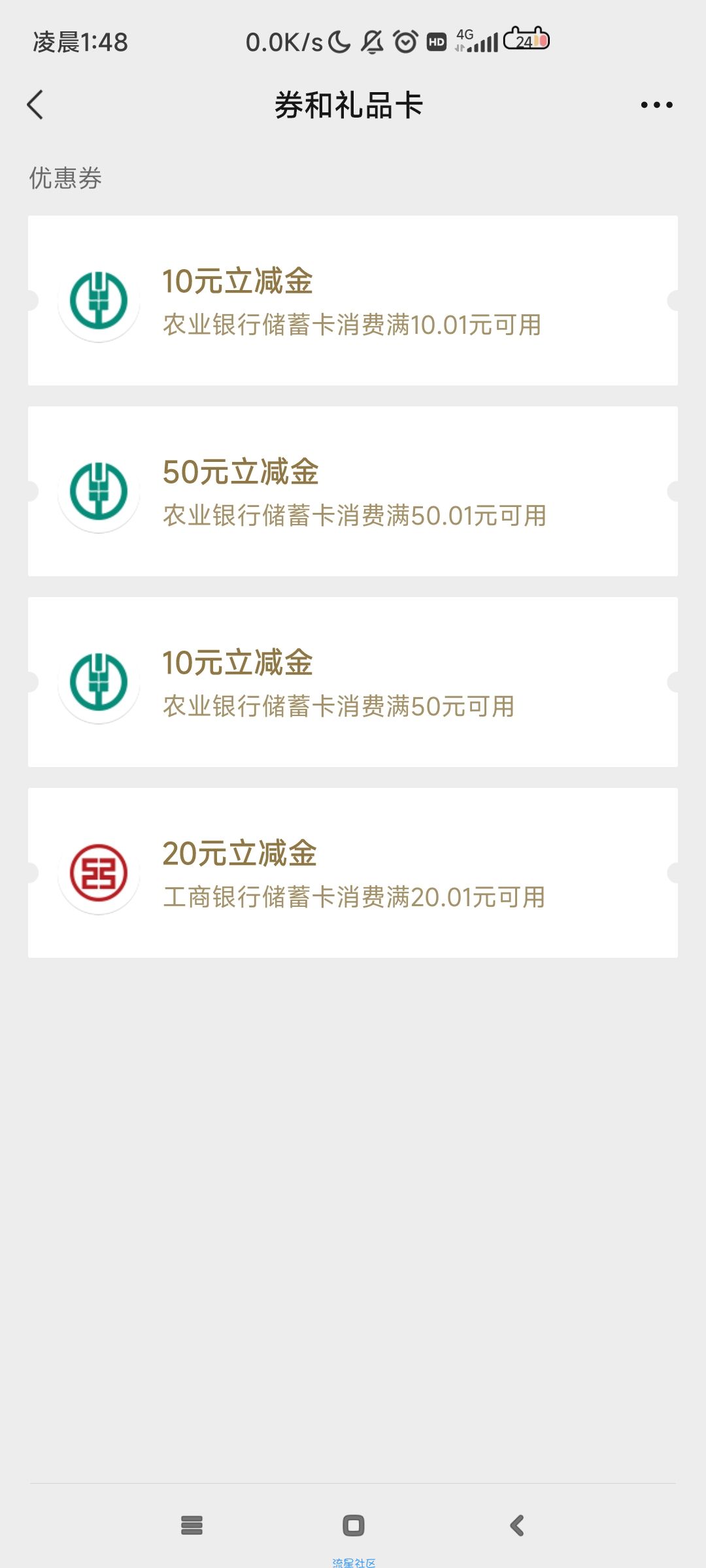
Task: Open the 10元立减金 coupon for spending over 50元
Action: [353, 682]
